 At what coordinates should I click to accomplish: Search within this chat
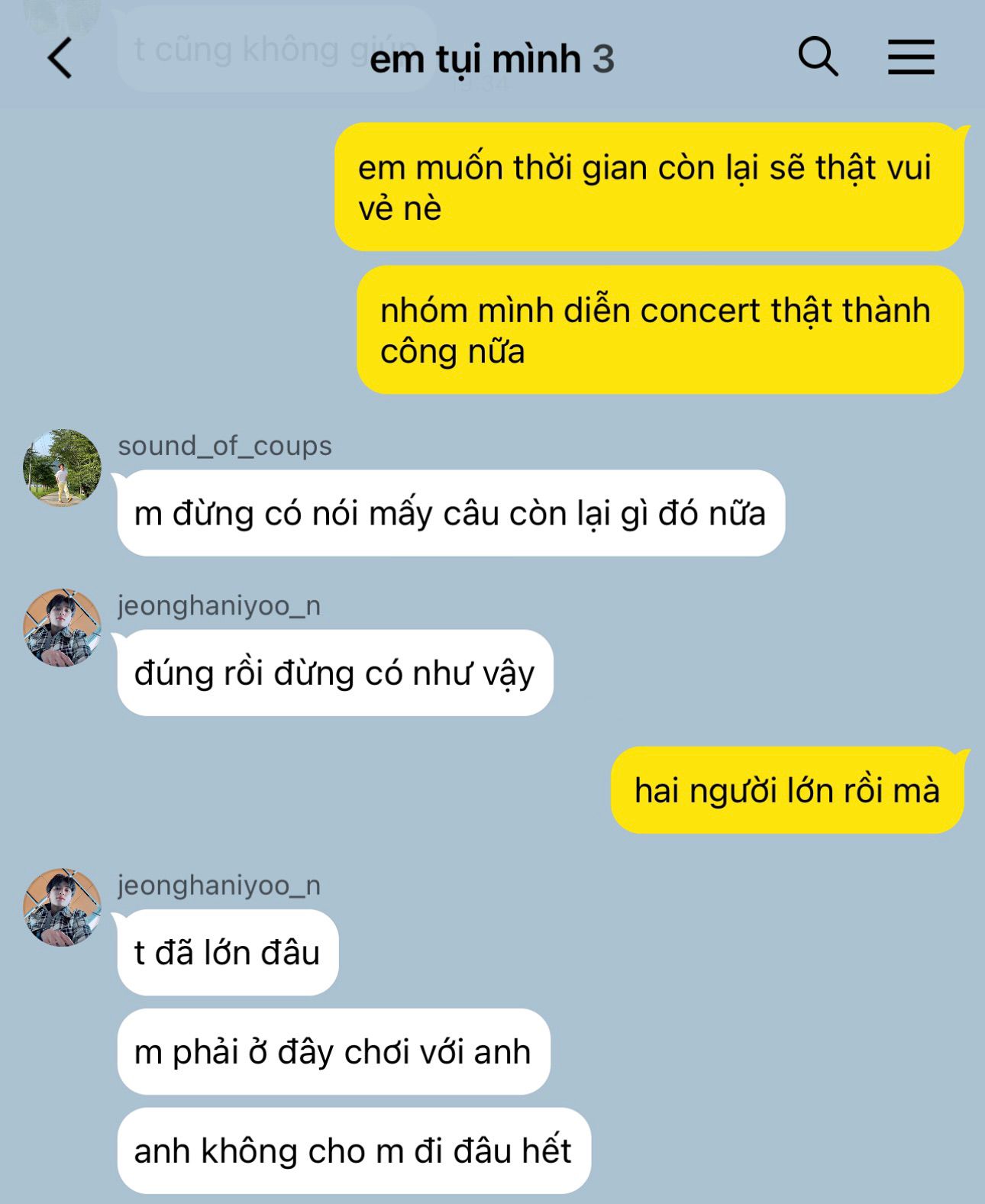click(818, 56)
